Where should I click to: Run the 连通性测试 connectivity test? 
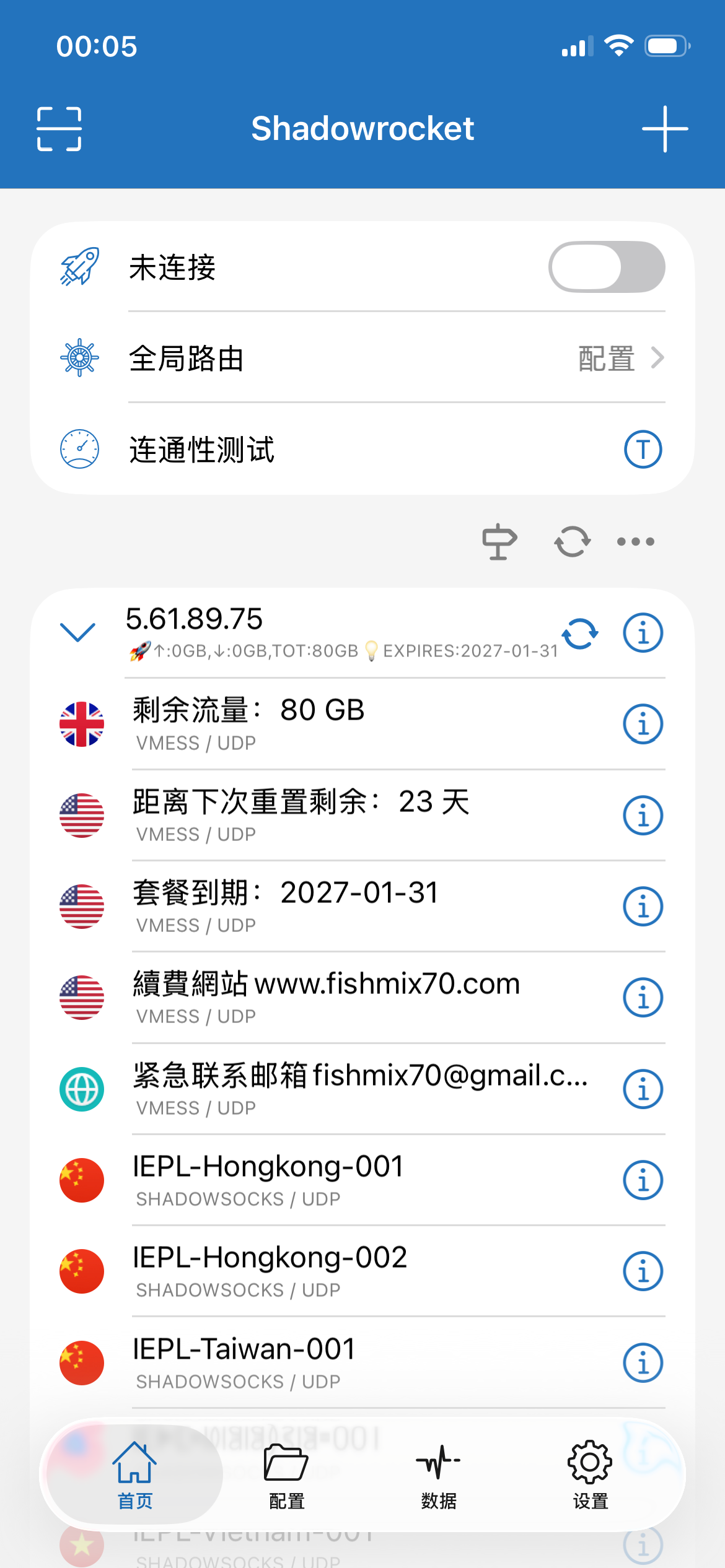pos(643,449)
